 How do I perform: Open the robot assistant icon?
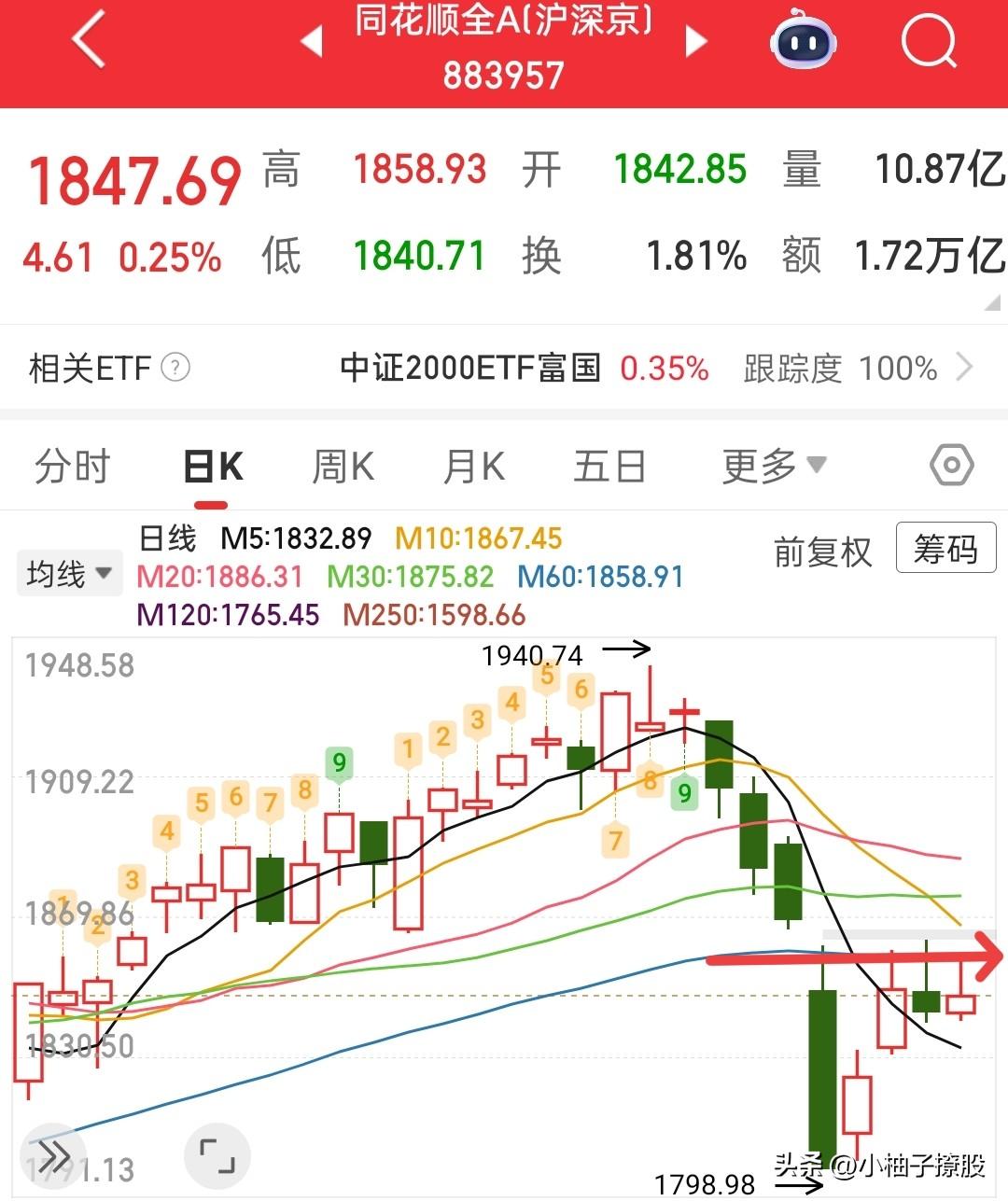pyautogui.click(x=803, y=41)
